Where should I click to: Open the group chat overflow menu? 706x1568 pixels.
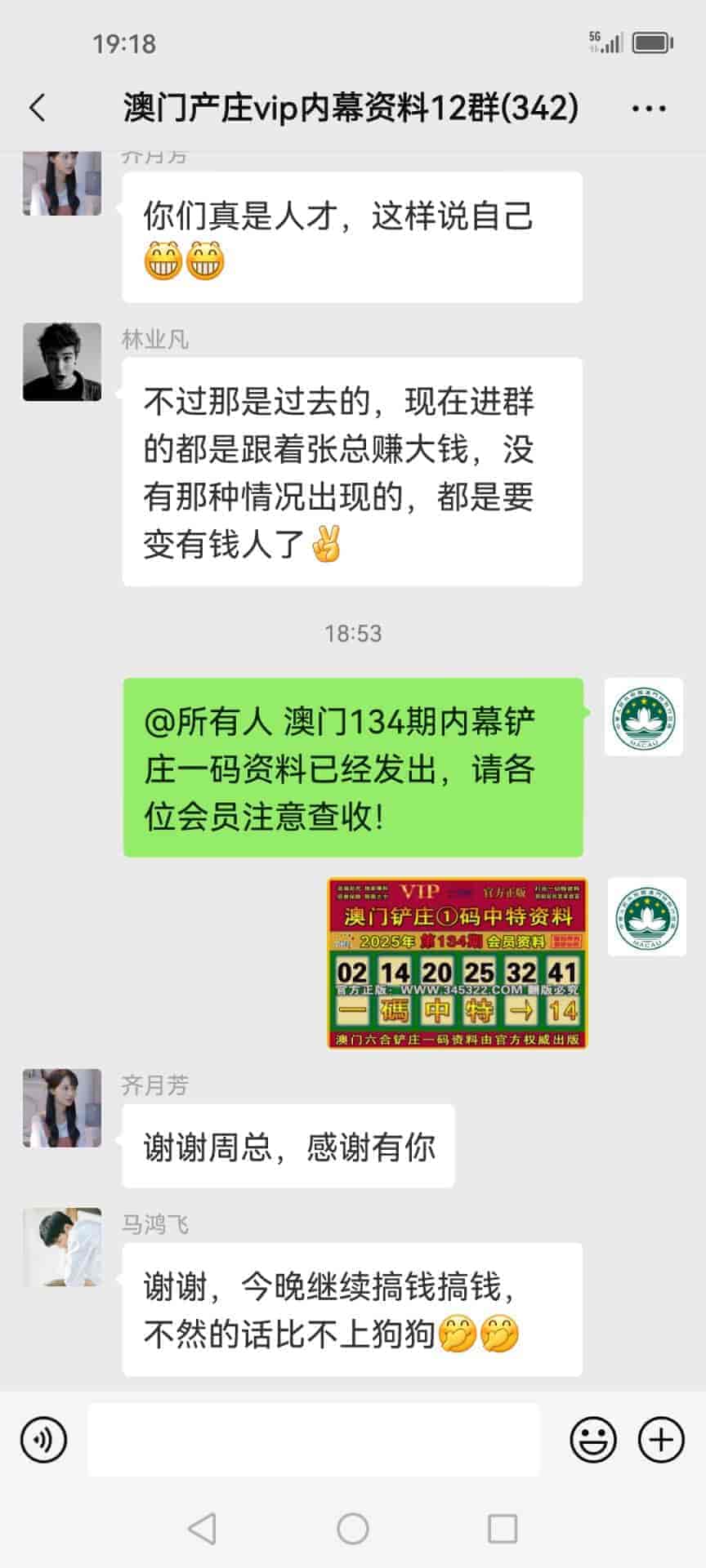649,108
